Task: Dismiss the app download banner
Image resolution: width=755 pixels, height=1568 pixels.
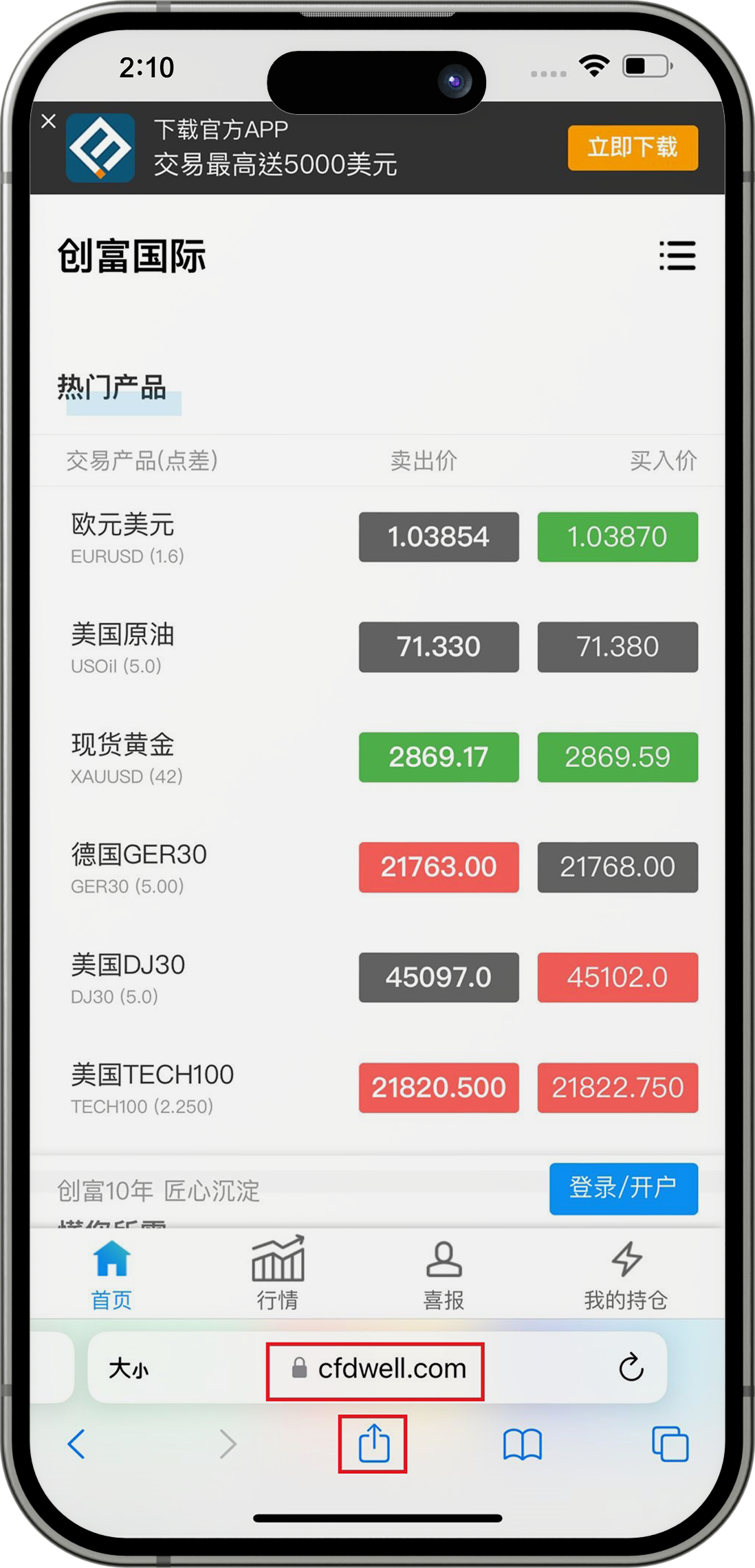Action: click(48, 122)
